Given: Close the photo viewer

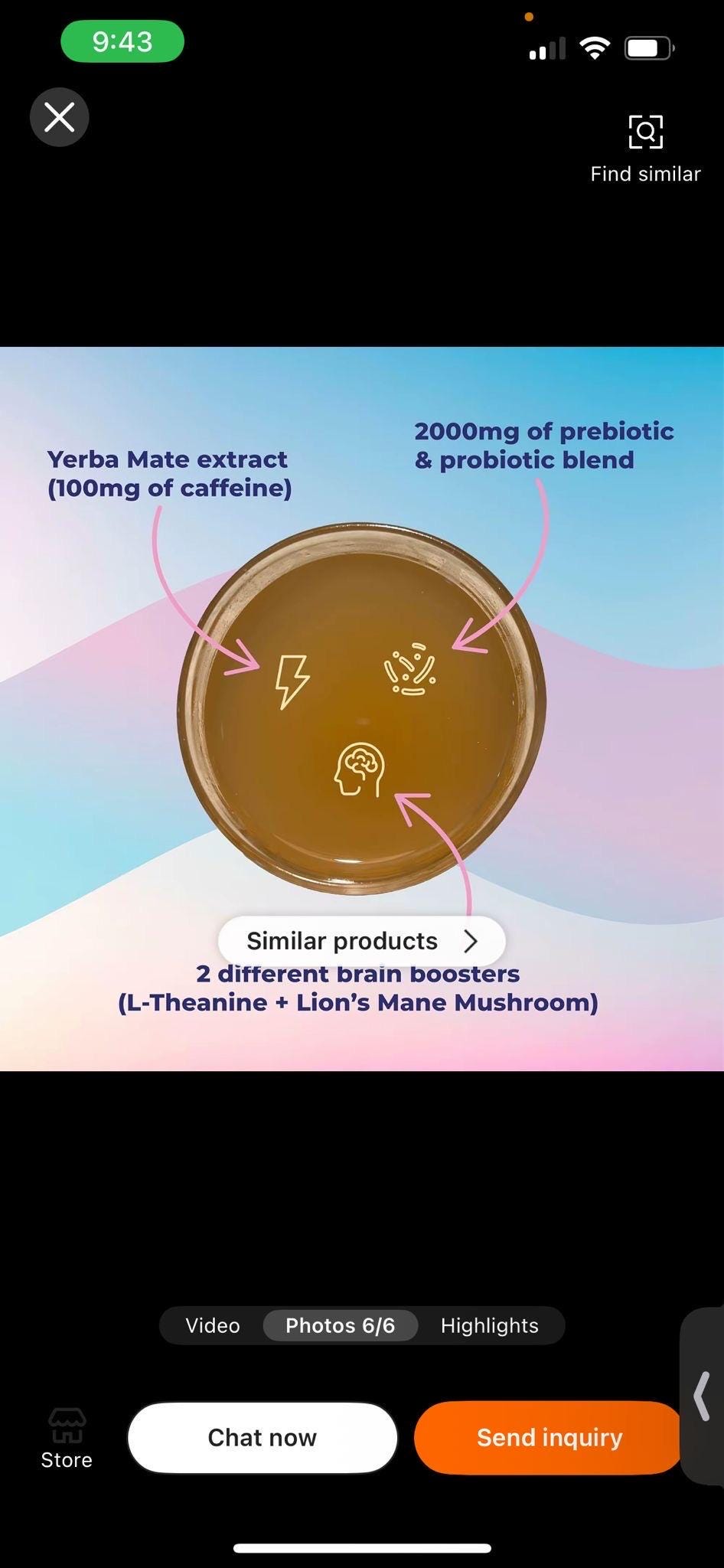Looking at the screenshot, I should [60, 118].
